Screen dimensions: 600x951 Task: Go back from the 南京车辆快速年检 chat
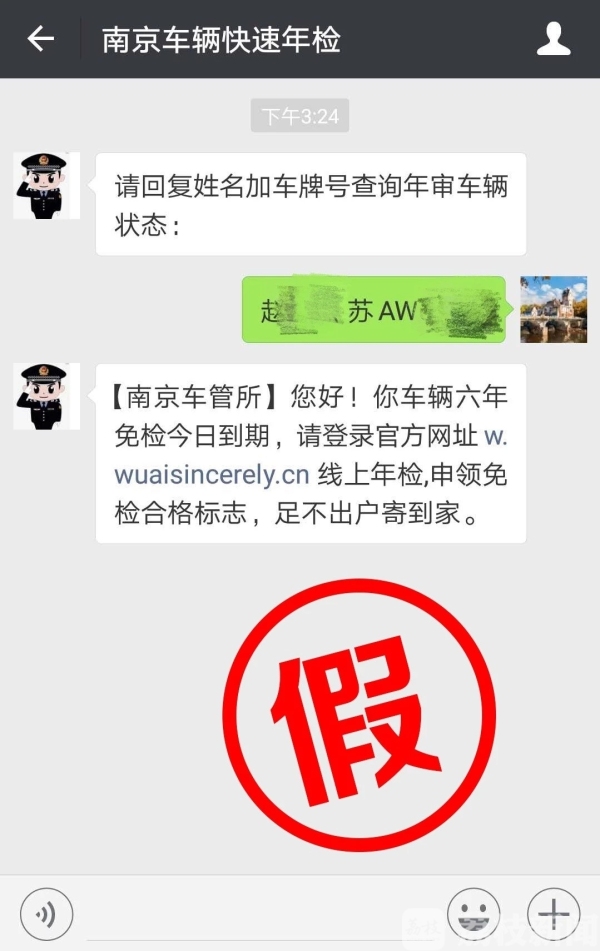click(x=40, y=39)
